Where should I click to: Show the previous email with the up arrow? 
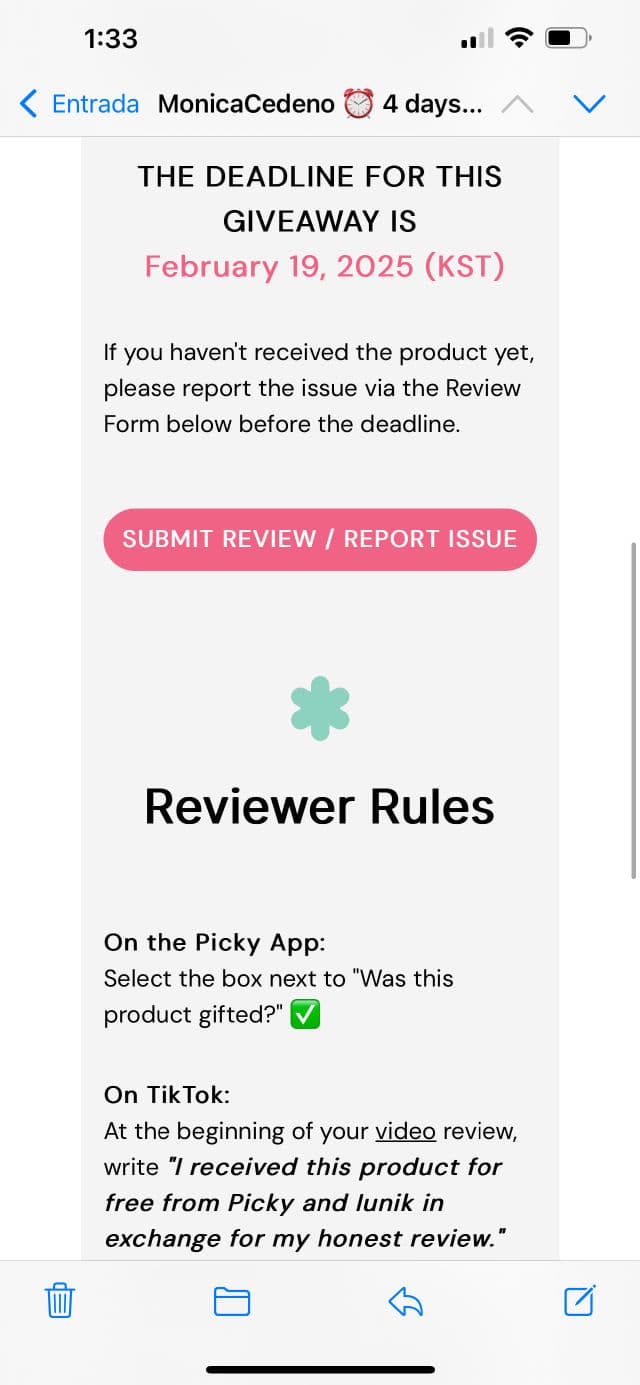coord(517,104)
